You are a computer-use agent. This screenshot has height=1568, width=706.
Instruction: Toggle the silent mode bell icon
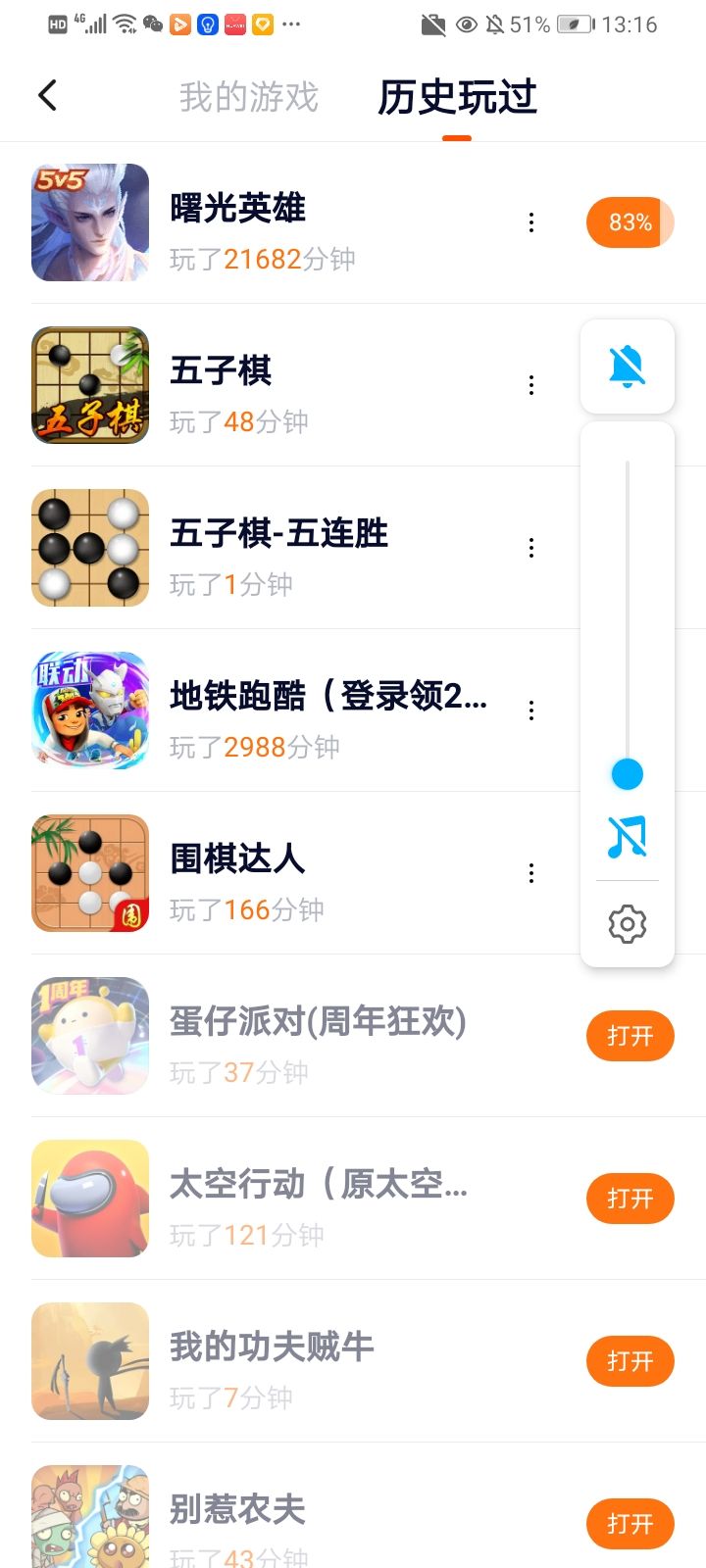[628, 367]
